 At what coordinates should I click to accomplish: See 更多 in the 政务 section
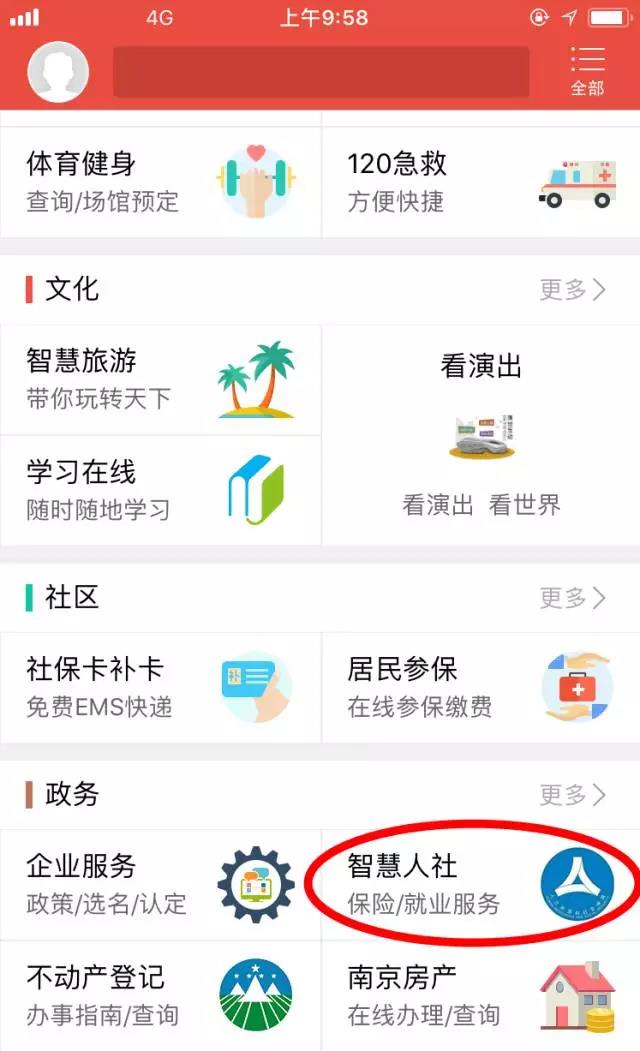tap(573, 794)
